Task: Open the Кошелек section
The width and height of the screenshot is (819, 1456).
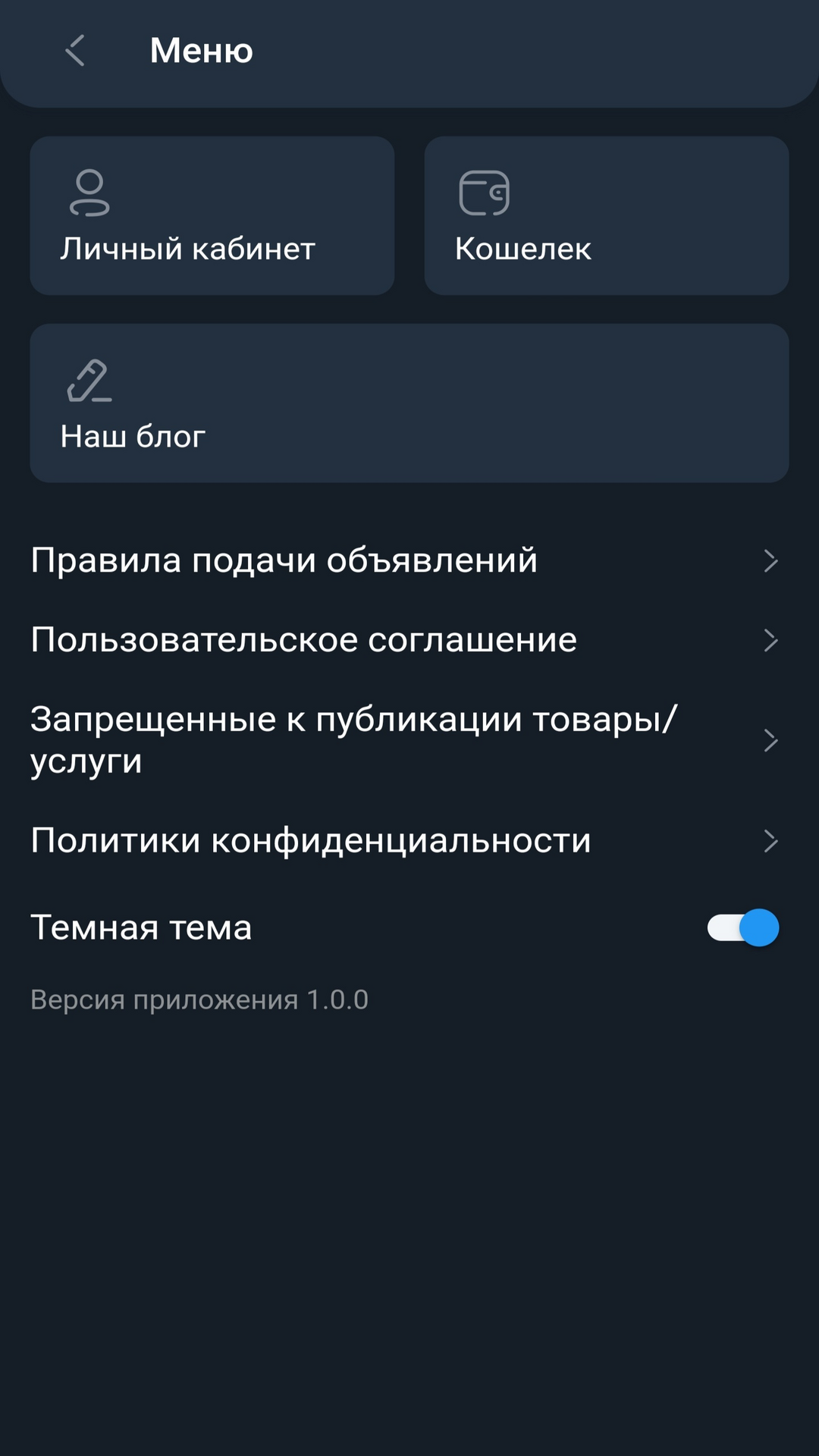Action: (x=607, y=216)
